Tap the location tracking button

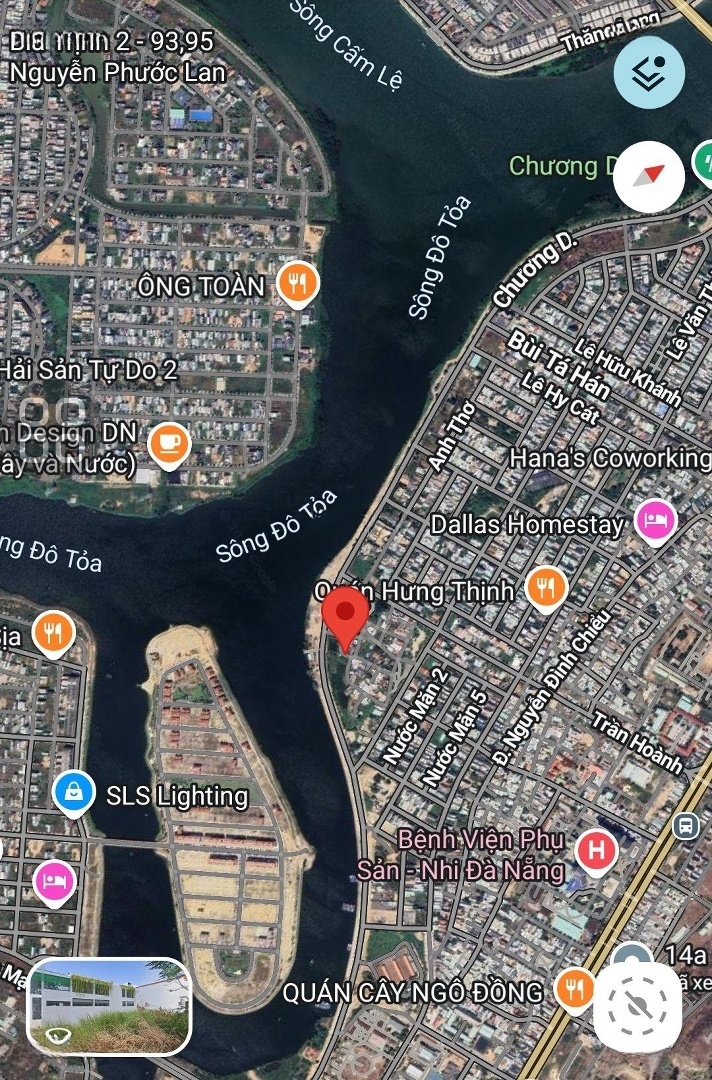(x=637, y=1006)
